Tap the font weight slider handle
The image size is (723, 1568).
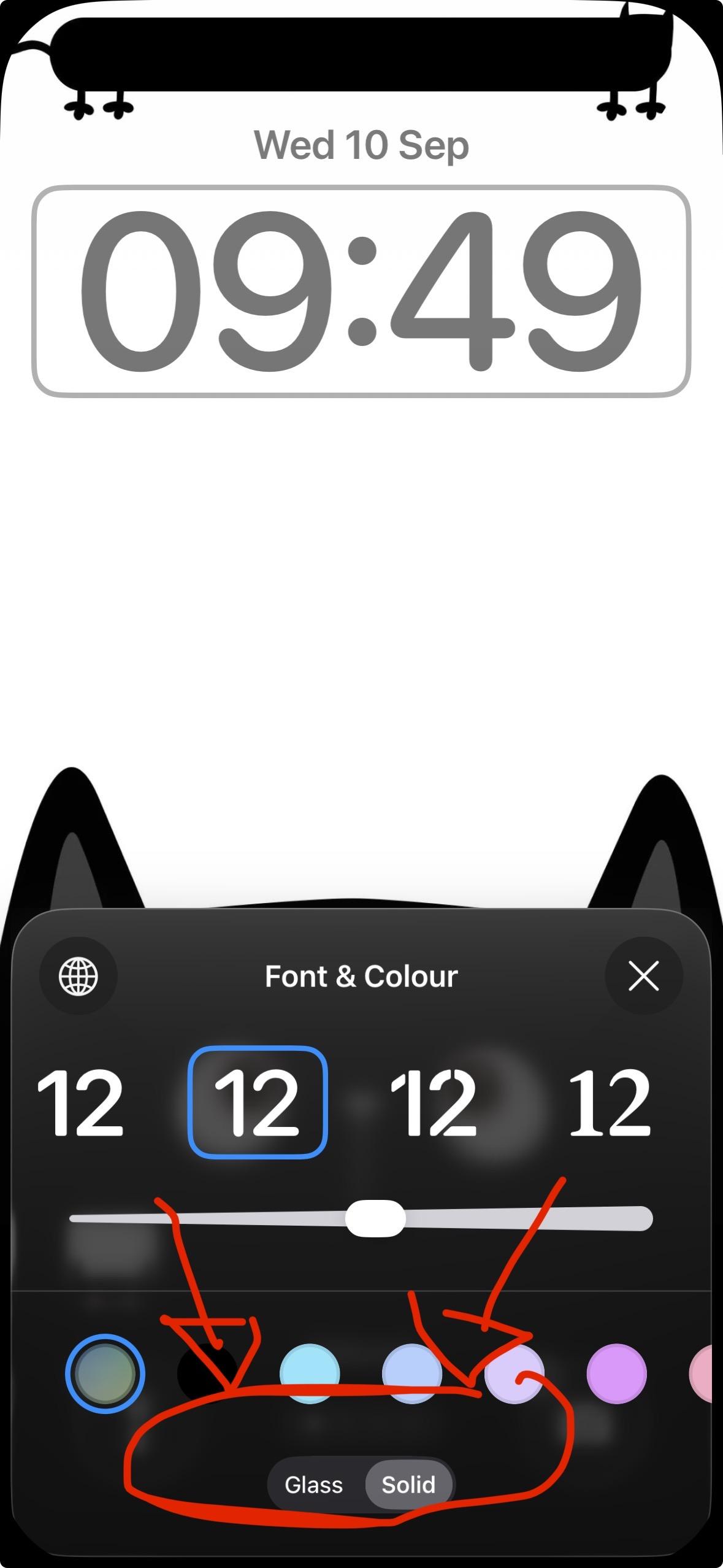pos(375,1218)
